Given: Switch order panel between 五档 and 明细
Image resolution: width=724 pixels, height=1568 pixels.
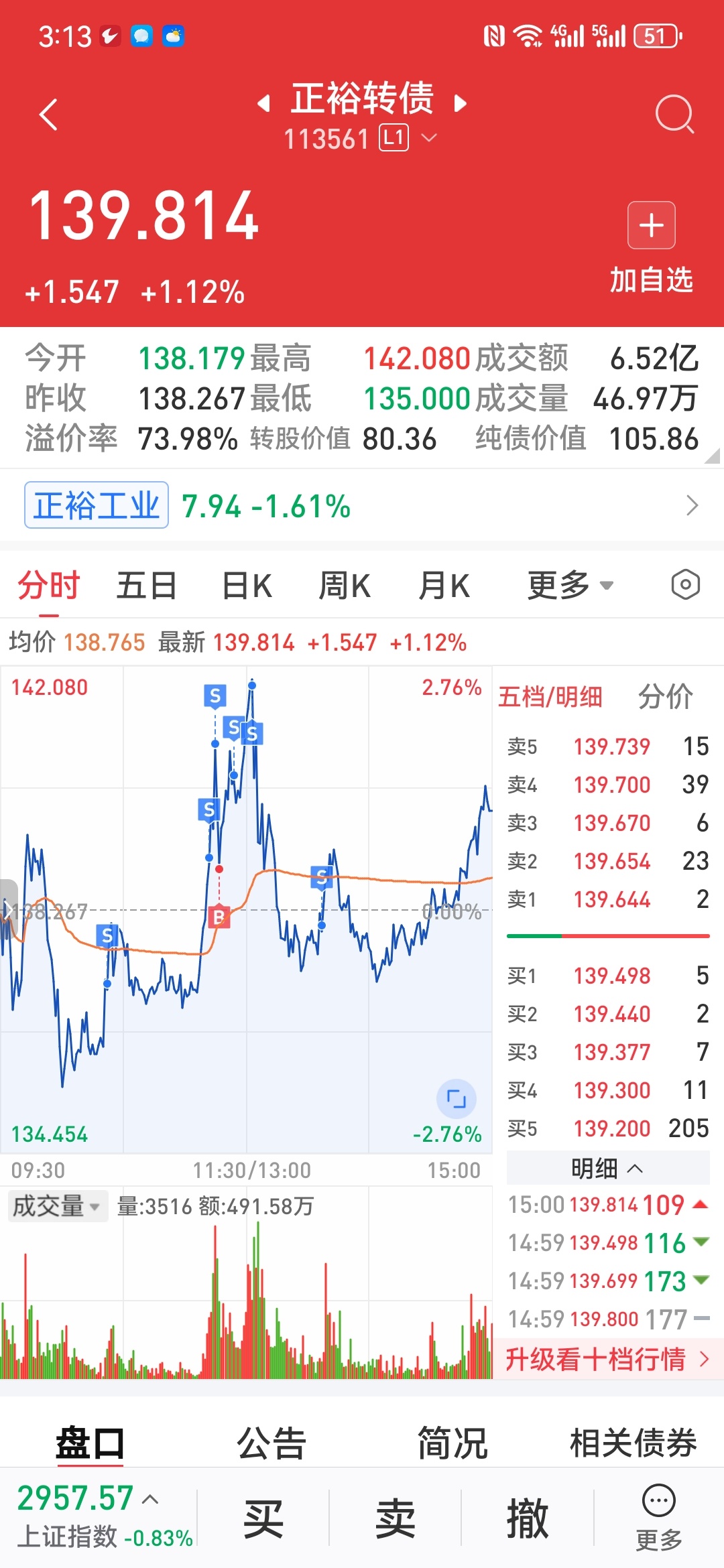Looking at the screenshot, I should (x=550, y=697).
